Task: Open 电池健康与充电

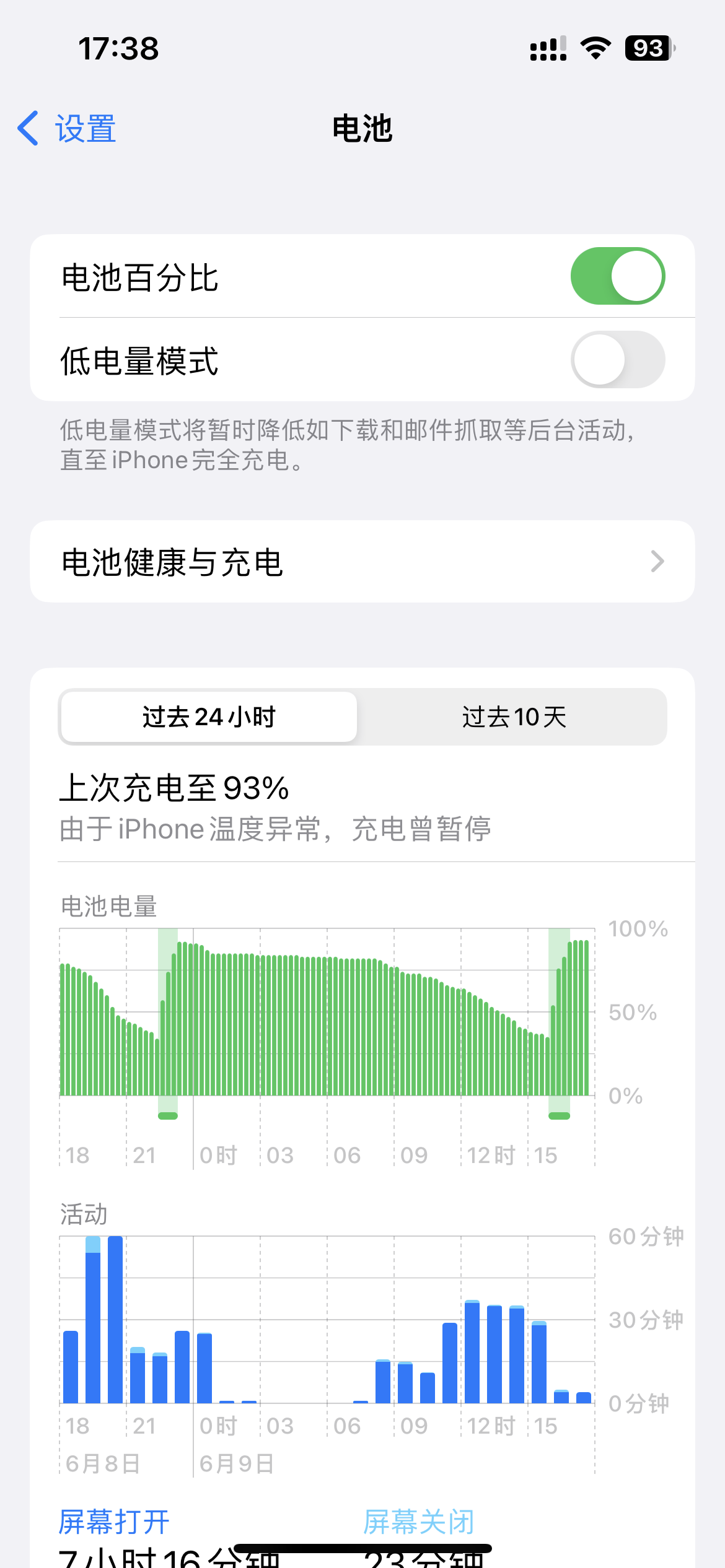Action: click(362, 562)
